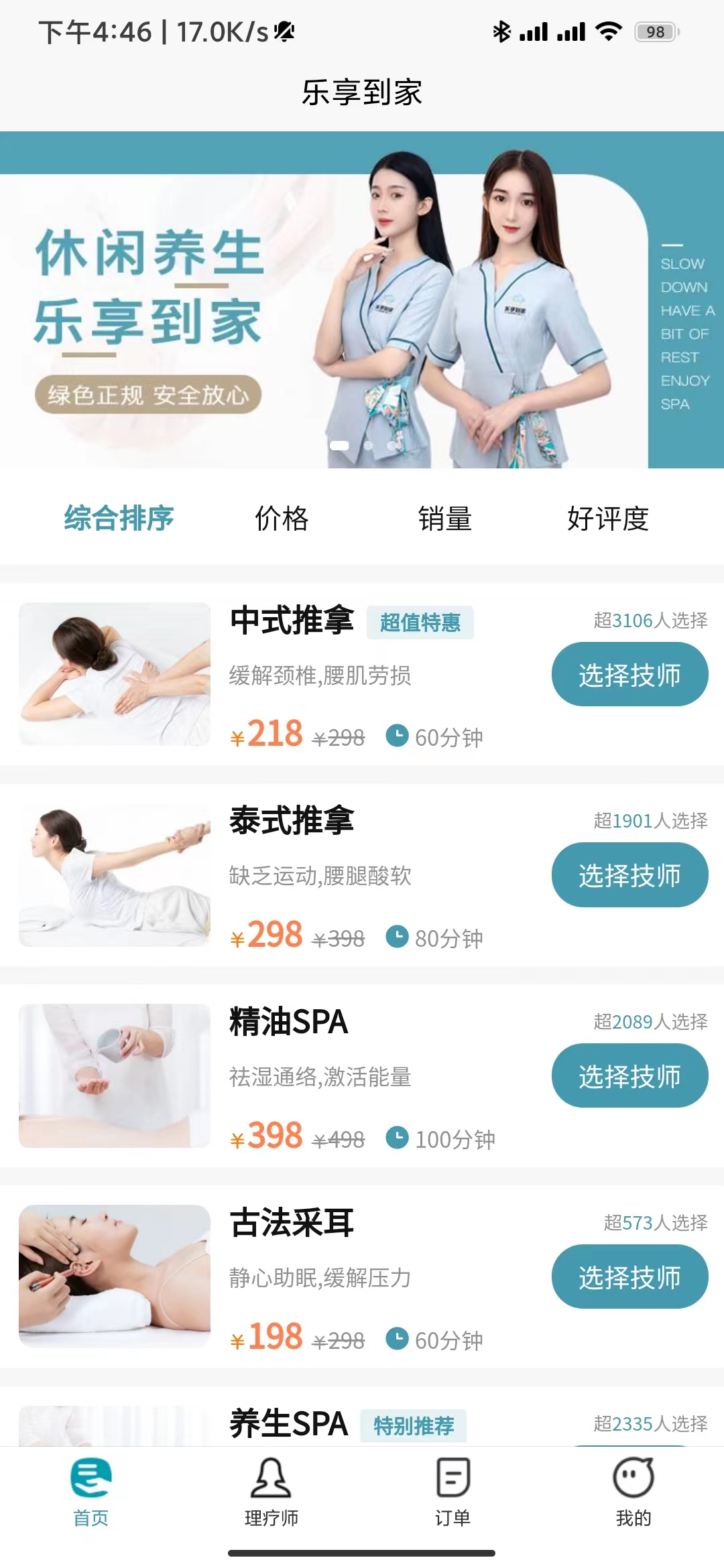The width and height of the screenshot is (724, 1568).
Task: Choose a technician for 古法采耳
Action: (x=629, y=1277)
